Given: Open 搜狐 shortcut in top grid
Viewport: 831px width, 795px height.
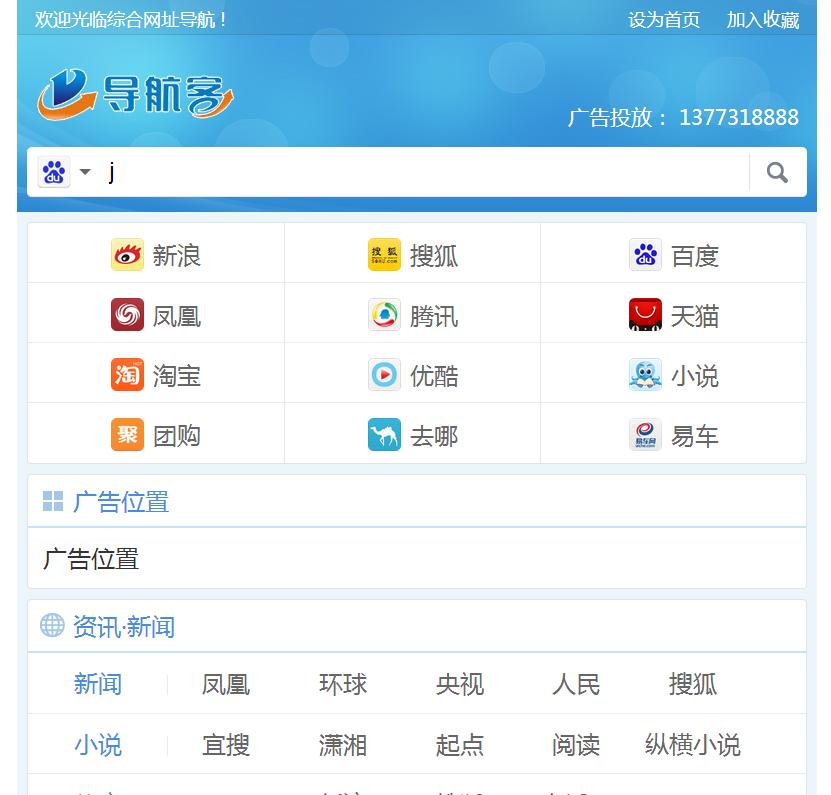Looking at the screenshot, I should click(x=413, y=255).
